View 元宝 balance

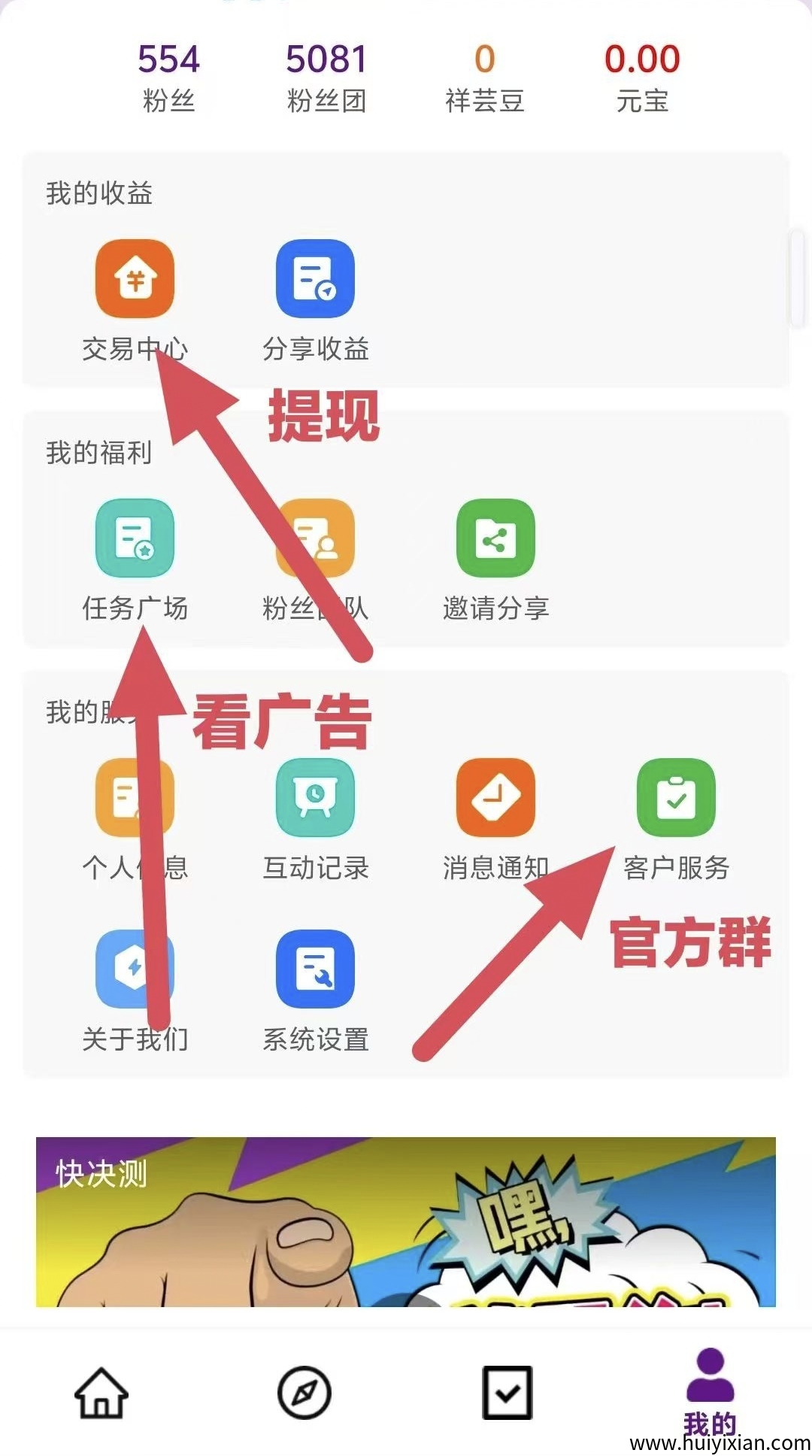point(642,77)
